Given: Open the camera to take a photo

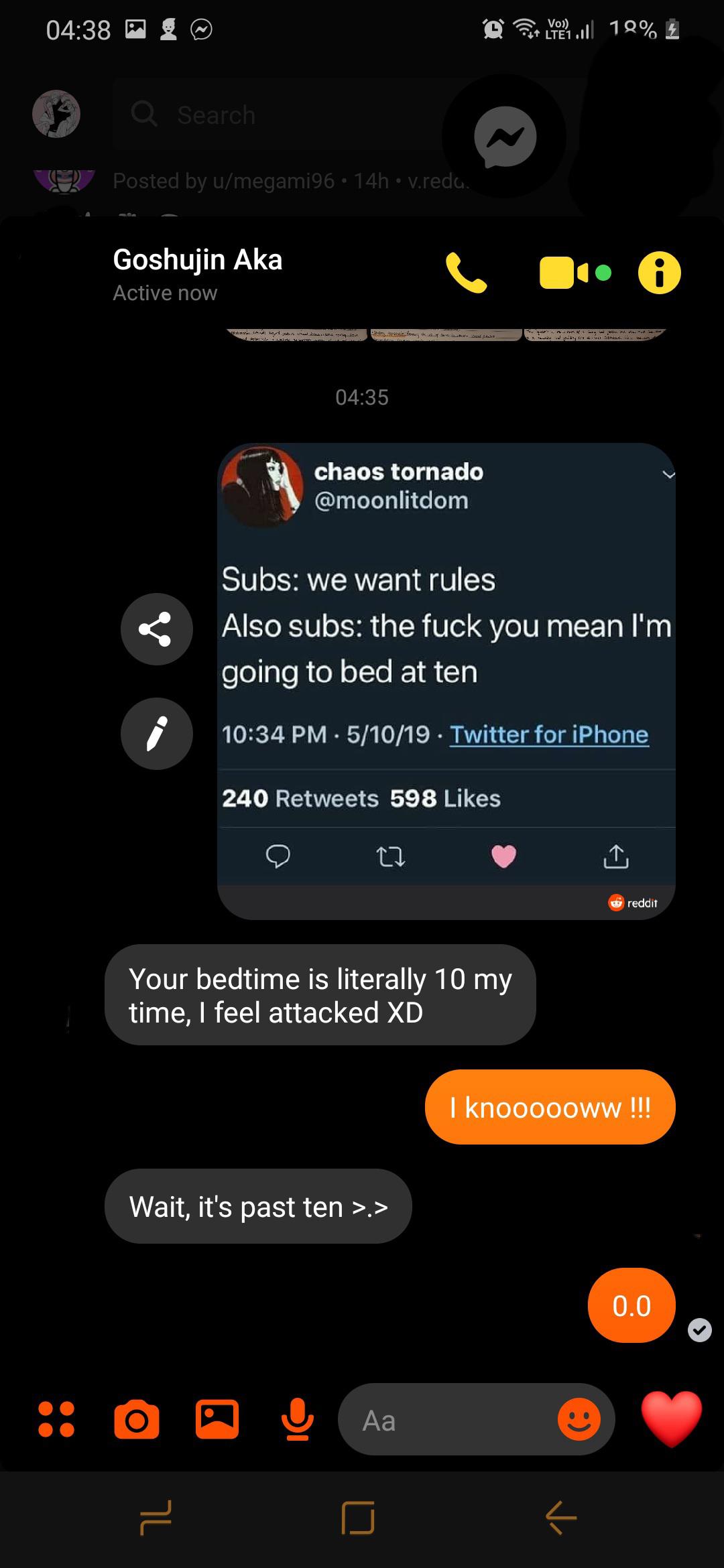Looking at the screenshot, I should [x=137, y=1419].
